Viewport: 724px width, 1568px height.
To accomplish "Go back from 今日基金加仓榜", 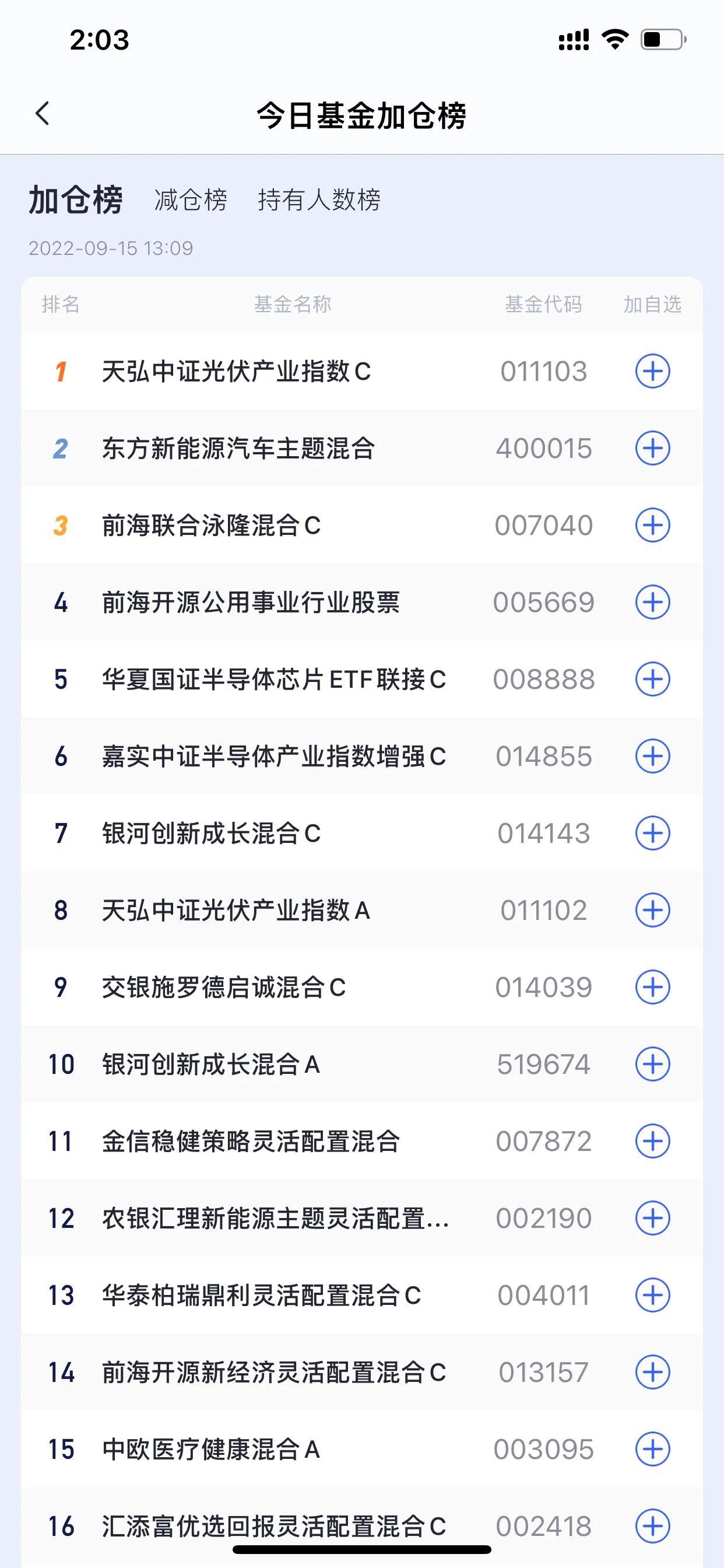I will pos(43,114).
